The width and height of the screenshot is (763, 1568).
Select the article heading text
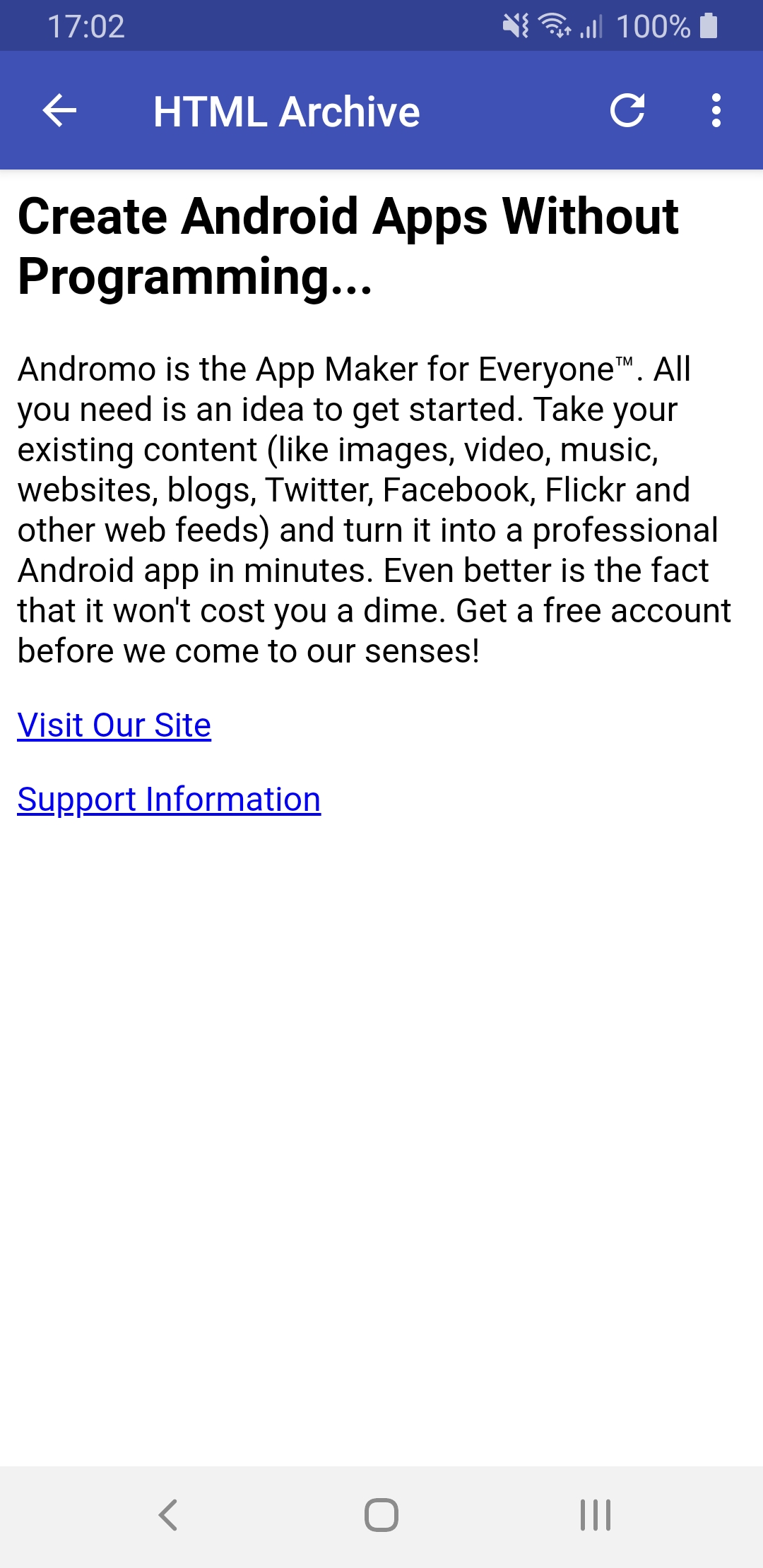tap(348, 245)
